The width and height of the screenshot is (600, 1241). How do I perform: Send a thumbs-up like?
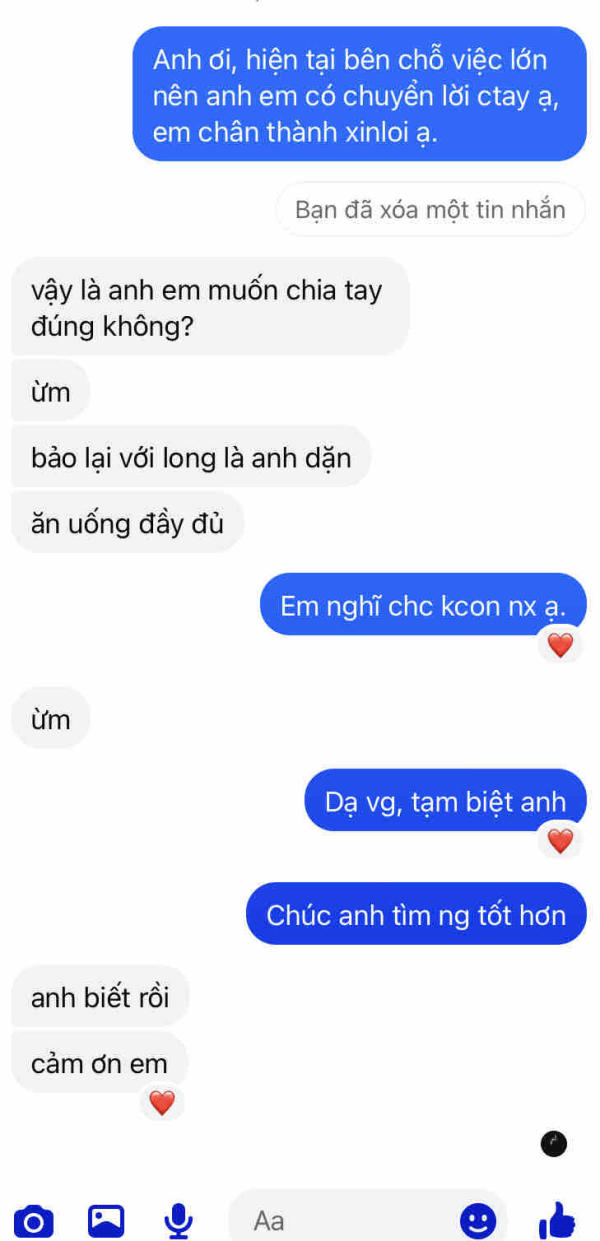click(557, 1219)
